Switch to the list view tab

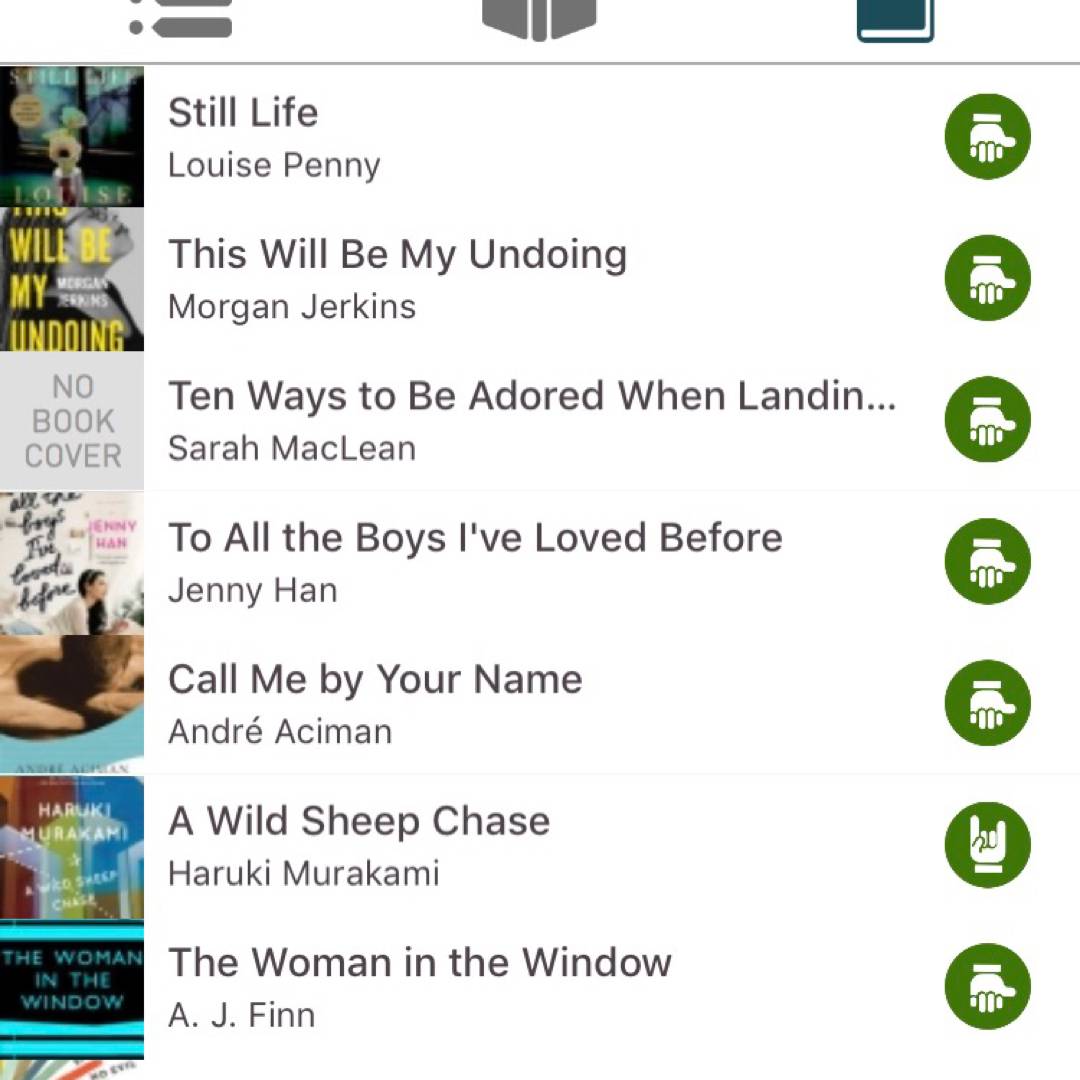click(181, 18)
